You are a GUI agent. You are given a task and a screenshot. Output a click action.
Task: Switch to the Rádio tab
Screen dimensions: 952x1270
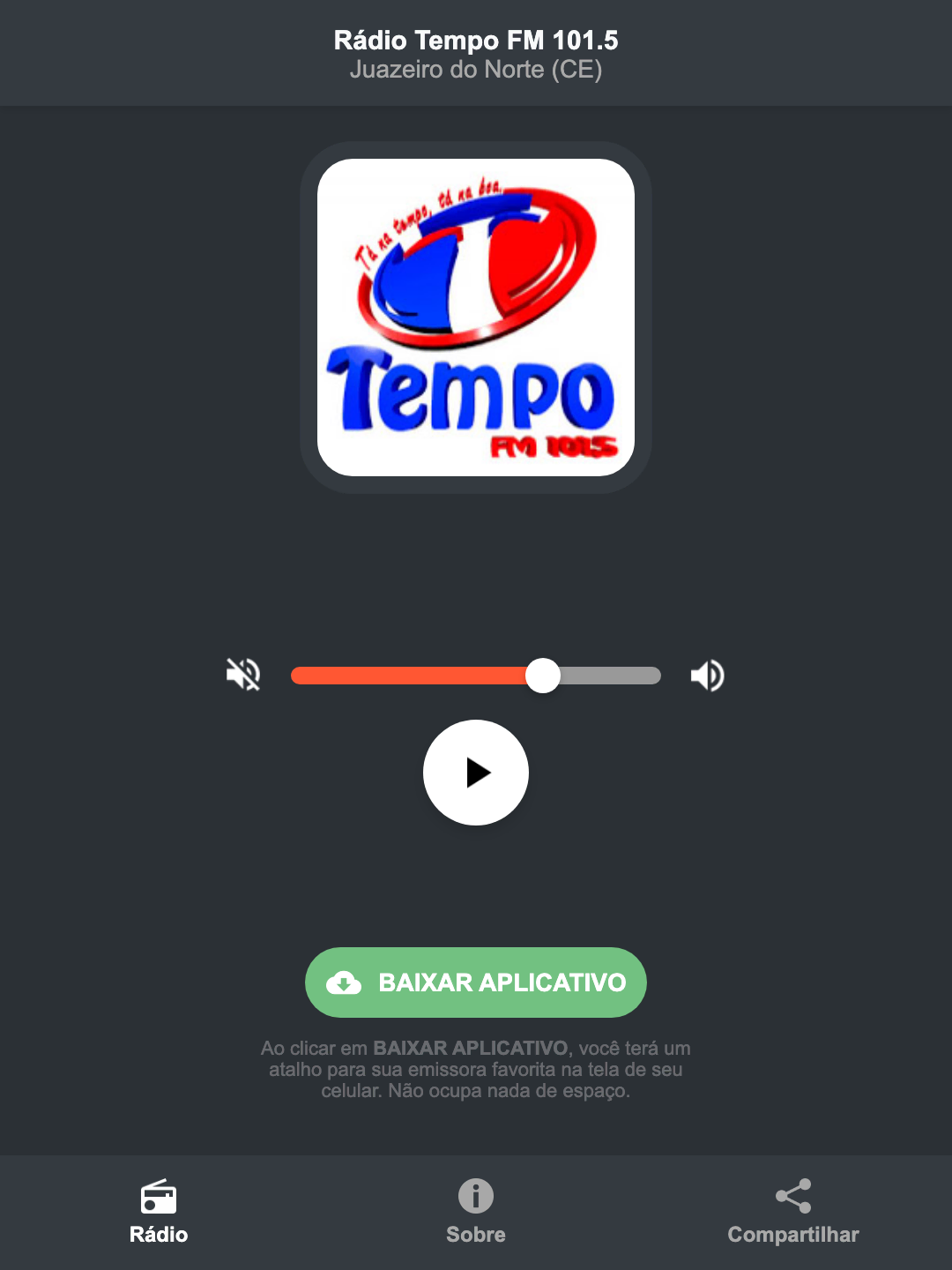tap(159, 1213)
